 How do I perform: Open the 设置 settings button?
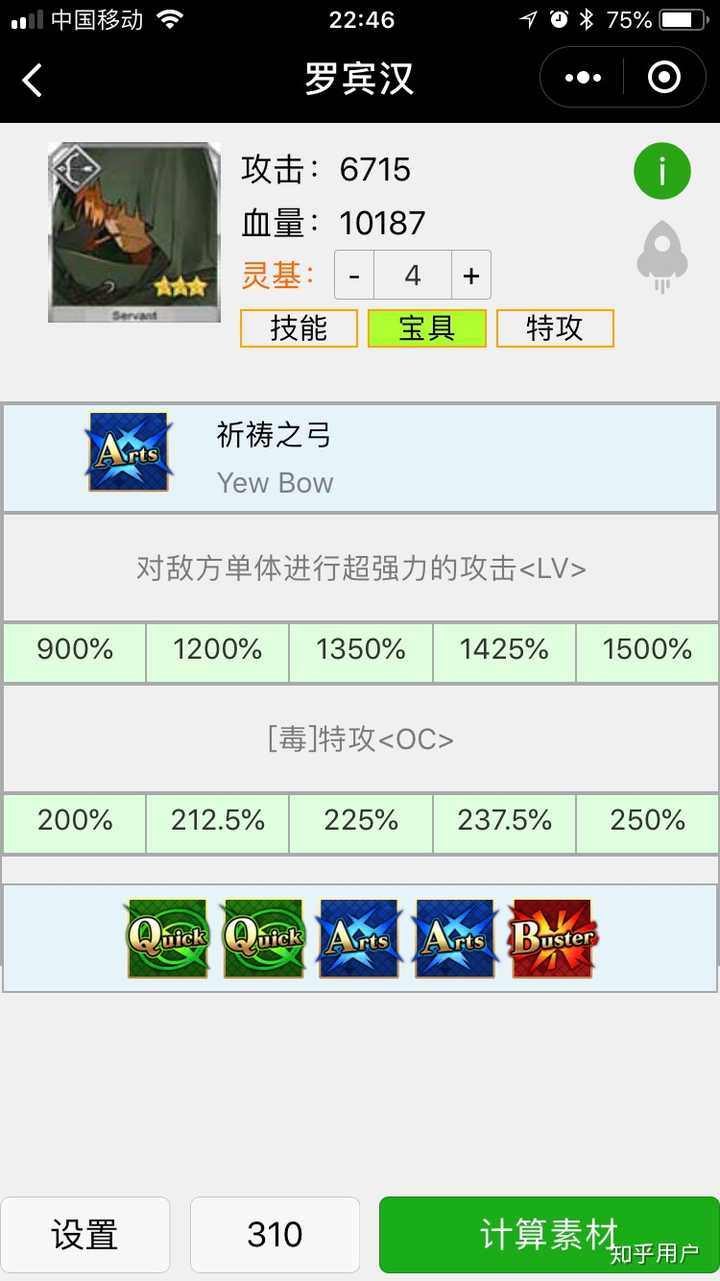coord(85,1234)
